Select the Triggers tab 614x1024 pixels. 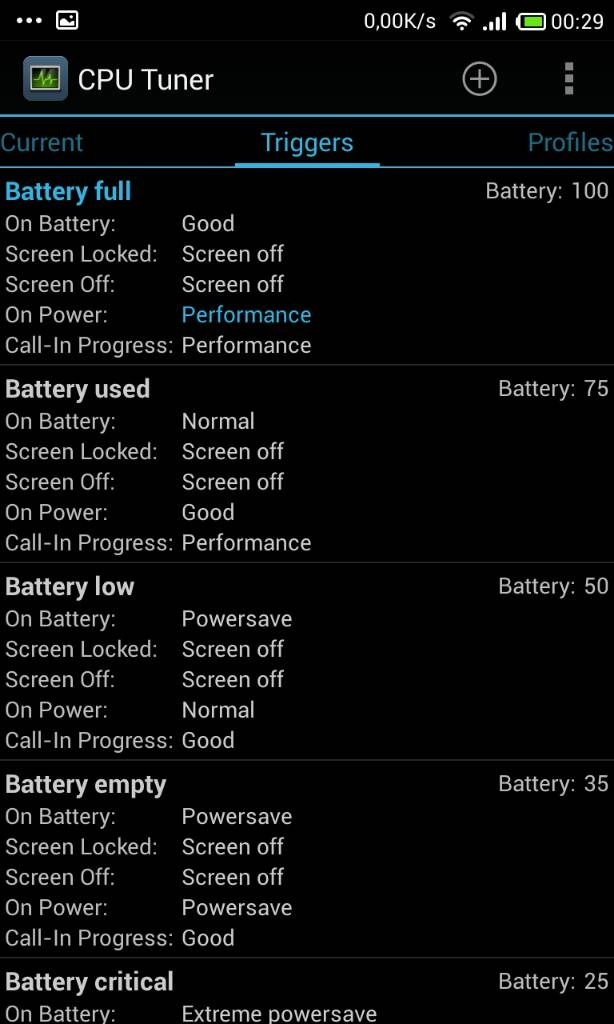coord(307,143)
